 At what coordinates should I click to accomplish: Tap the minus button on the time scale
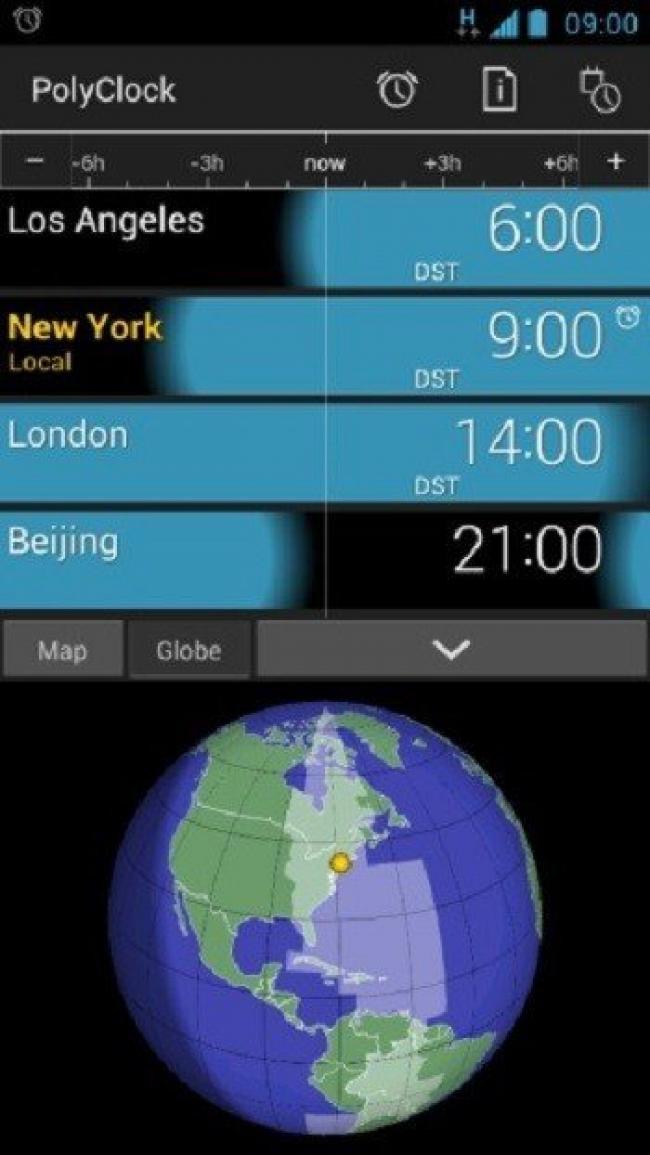pyautogui.click(x=34, y=162)
